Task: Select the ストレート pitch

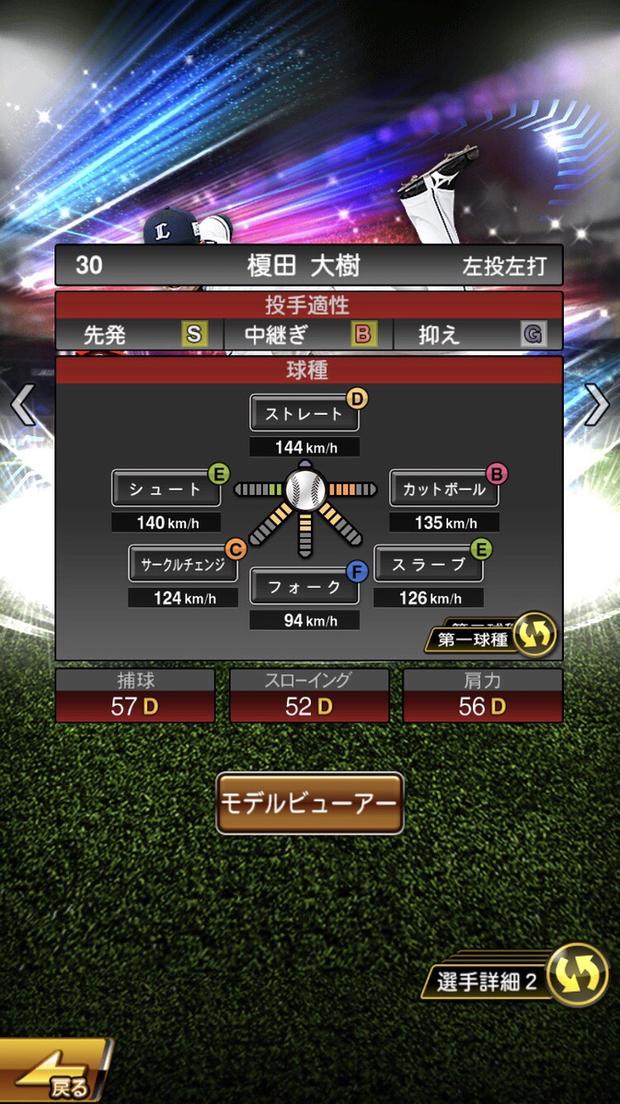Action: pos(304,413)
